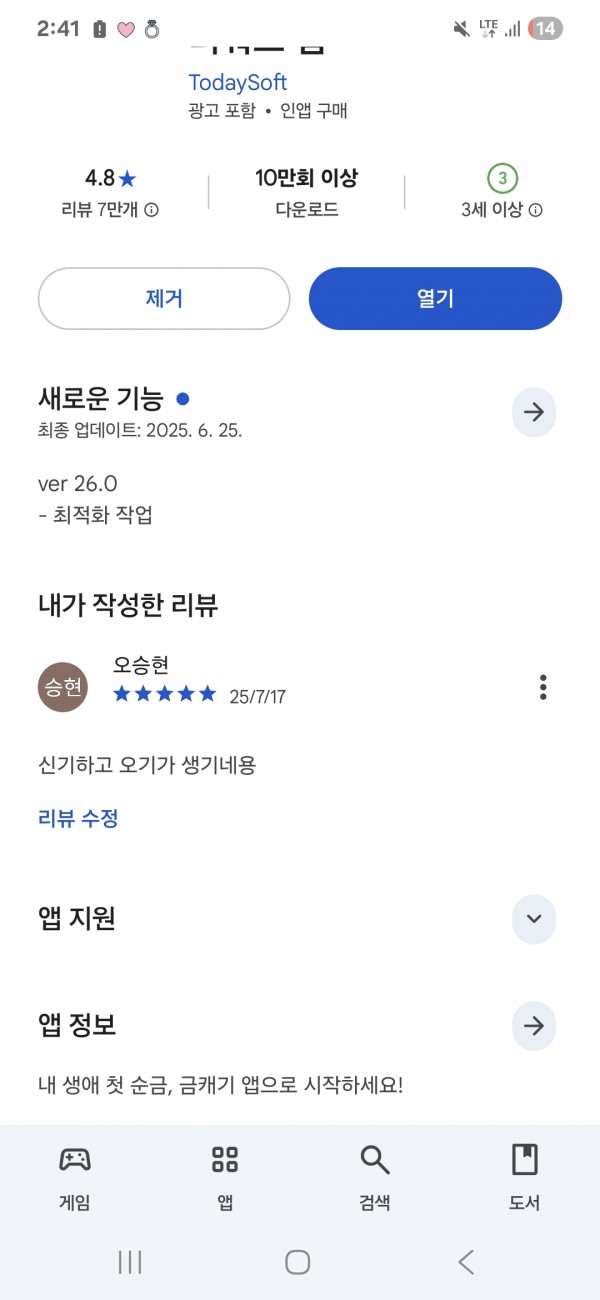Open review options three-dot menu
This screenshot has height=1300, width=600.
(x=543, y=687)
